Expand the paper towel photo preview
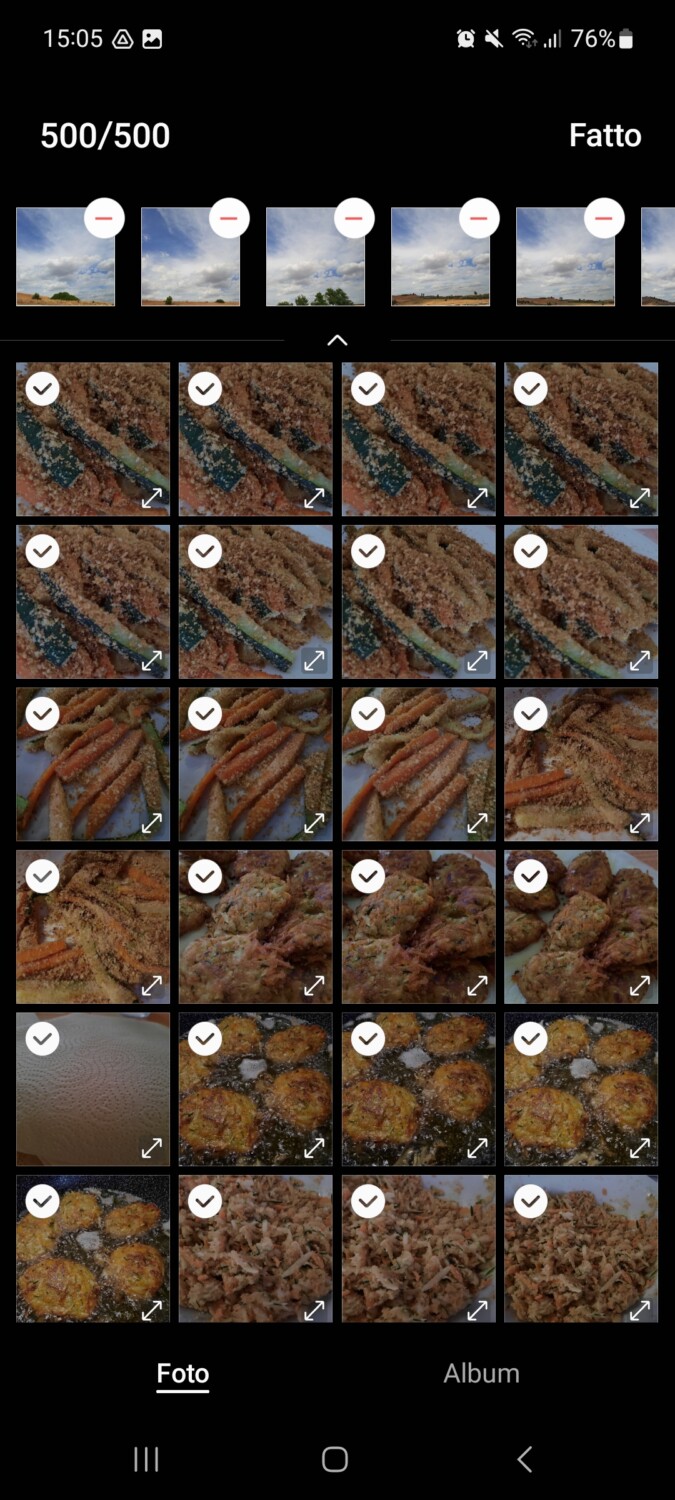Screen dimensions: 675x1500 152,1149
